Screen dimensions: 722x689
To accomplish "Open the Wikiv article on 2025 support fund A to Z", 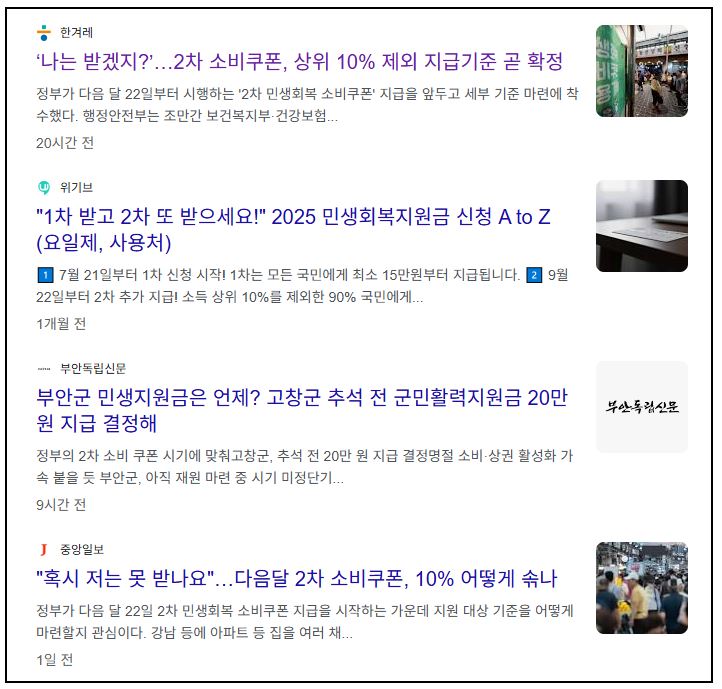I will (x=293, y=217).
